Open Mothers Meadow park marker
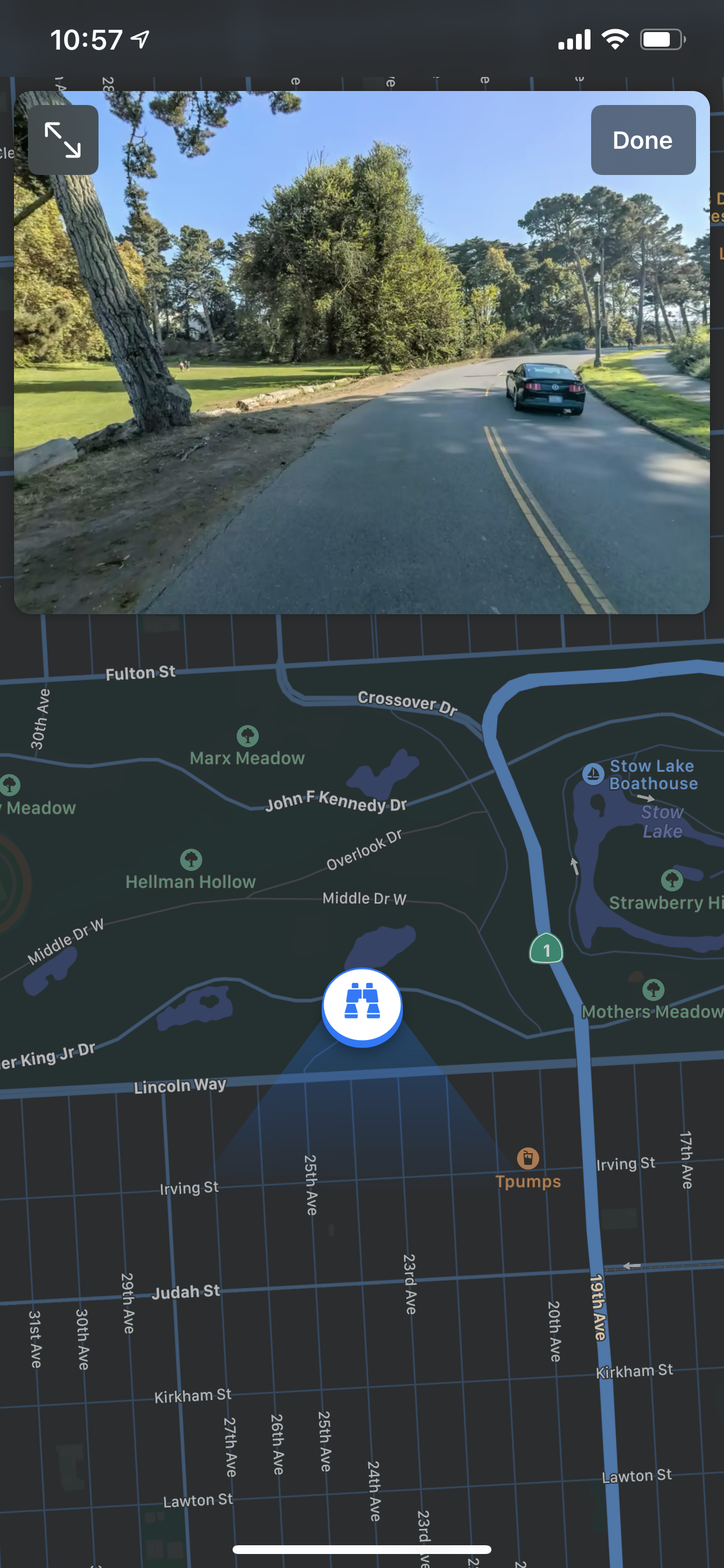Image resolution: width=724 pixels, height=1568 pixels. click(653, 991)
